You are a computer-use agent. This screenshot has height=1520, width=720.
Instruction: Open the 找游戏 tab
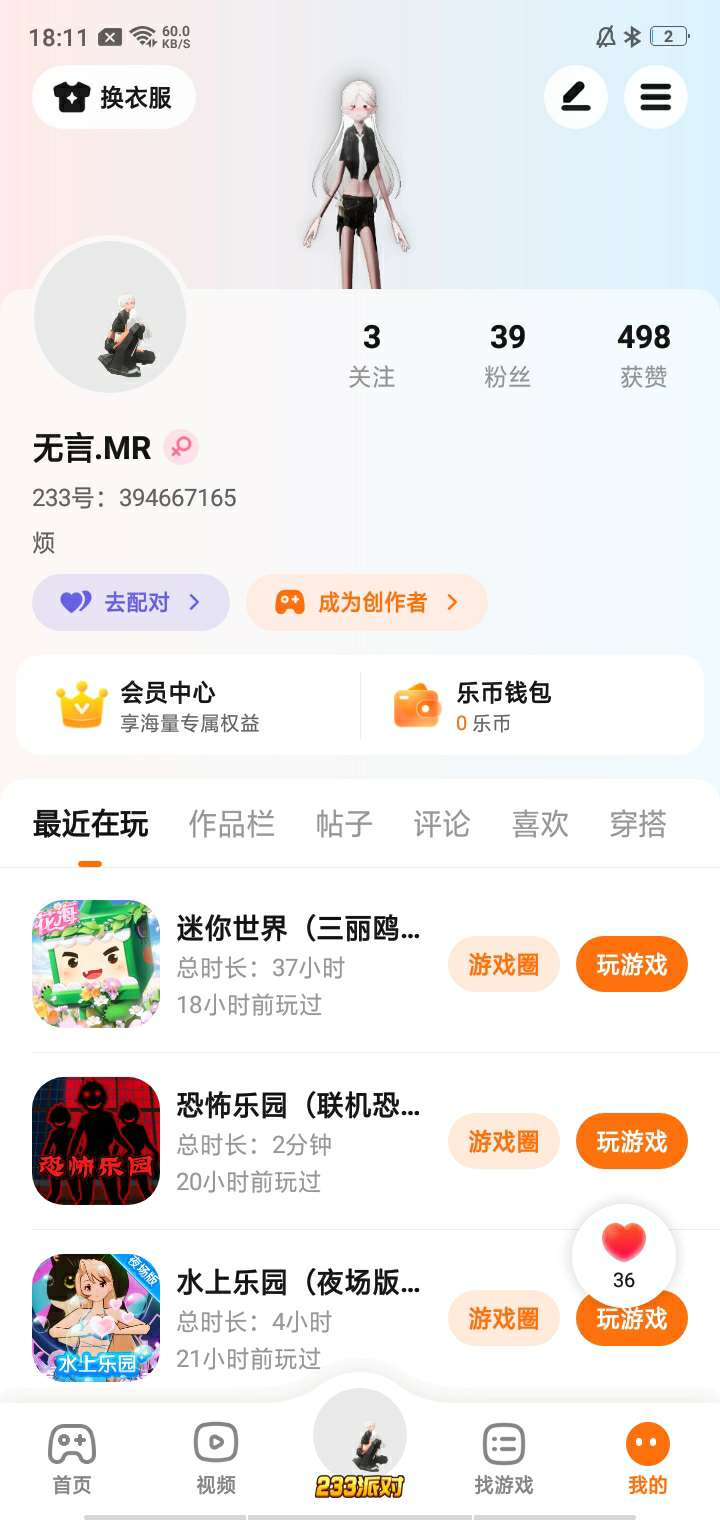pyautogui.click(x=503, y=1458)
